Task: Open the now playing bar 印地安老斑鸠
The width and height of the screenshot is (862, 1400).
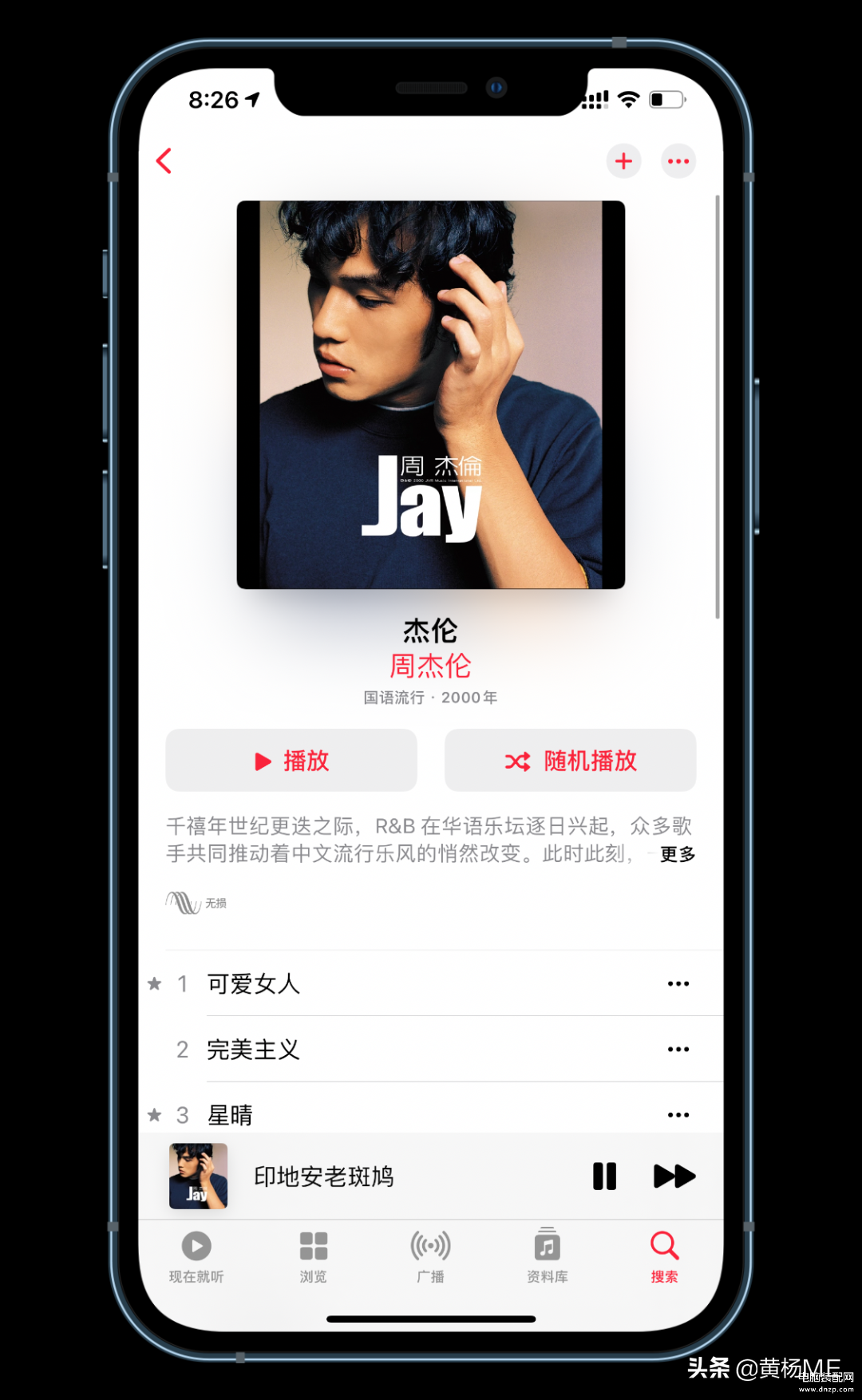Action: click(361, 1176)
